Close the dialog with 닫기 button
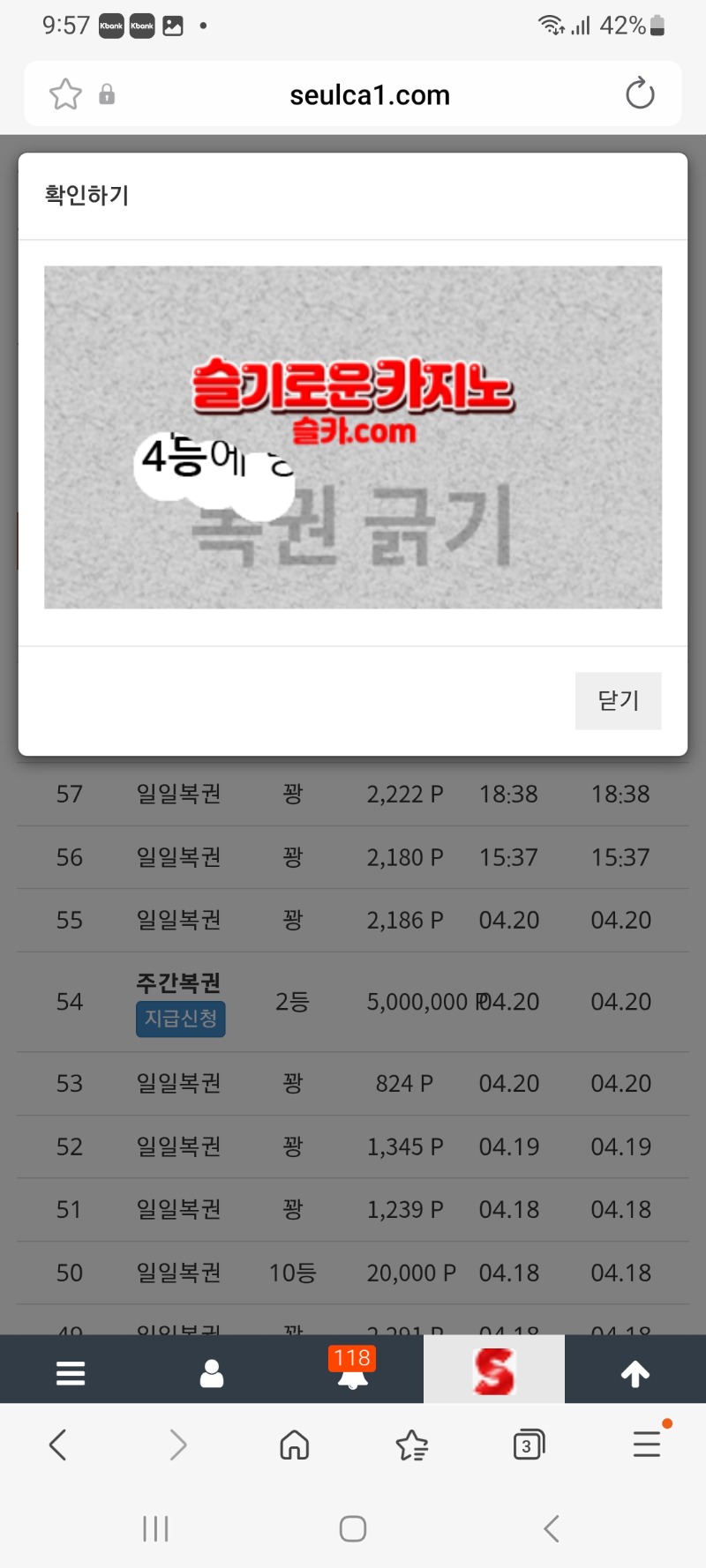The image size is (706, 1568). click(618, 700)
